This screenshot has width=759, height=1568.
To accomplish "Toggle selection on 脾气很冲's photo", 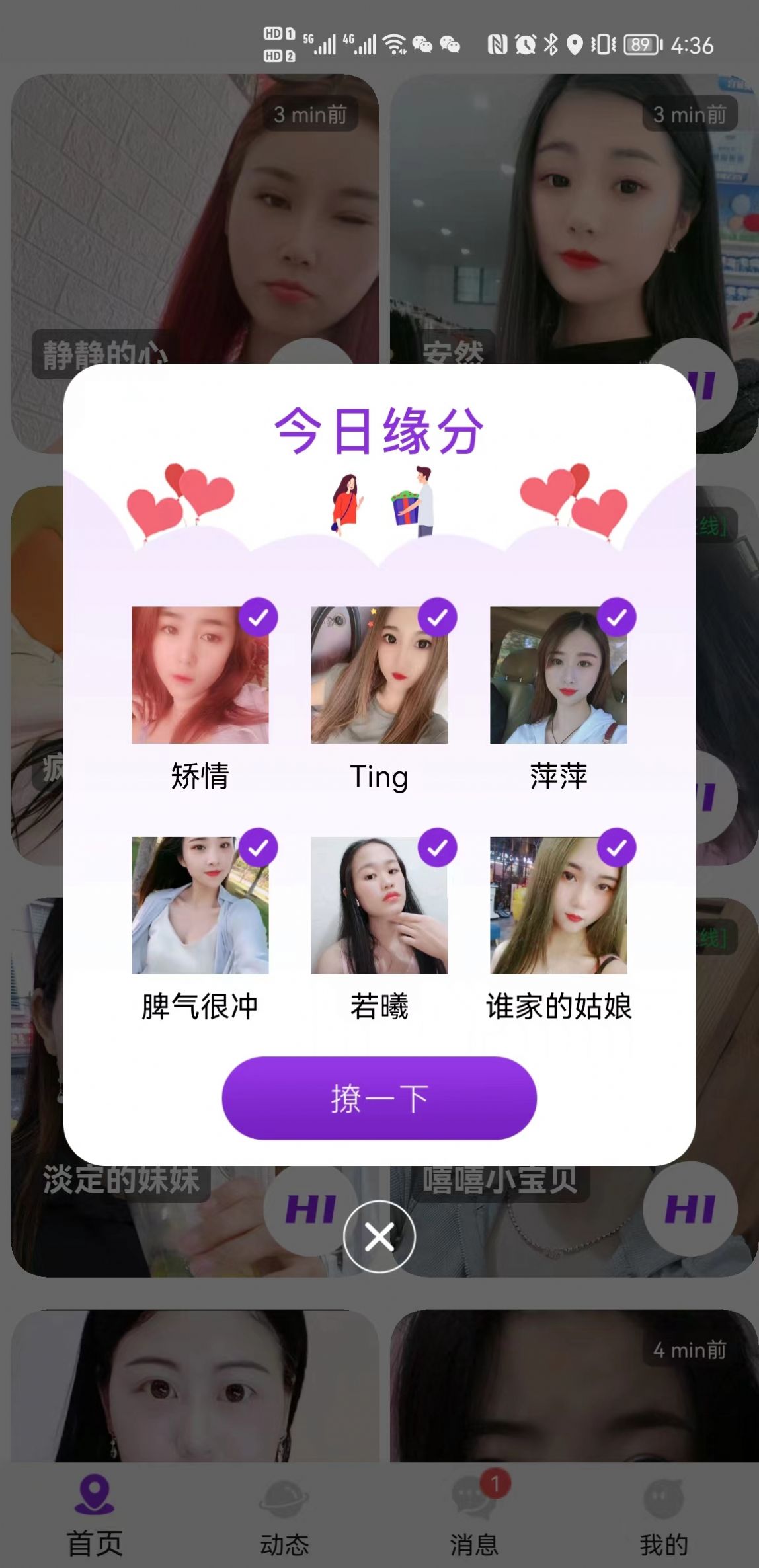I will pos(259,849).
